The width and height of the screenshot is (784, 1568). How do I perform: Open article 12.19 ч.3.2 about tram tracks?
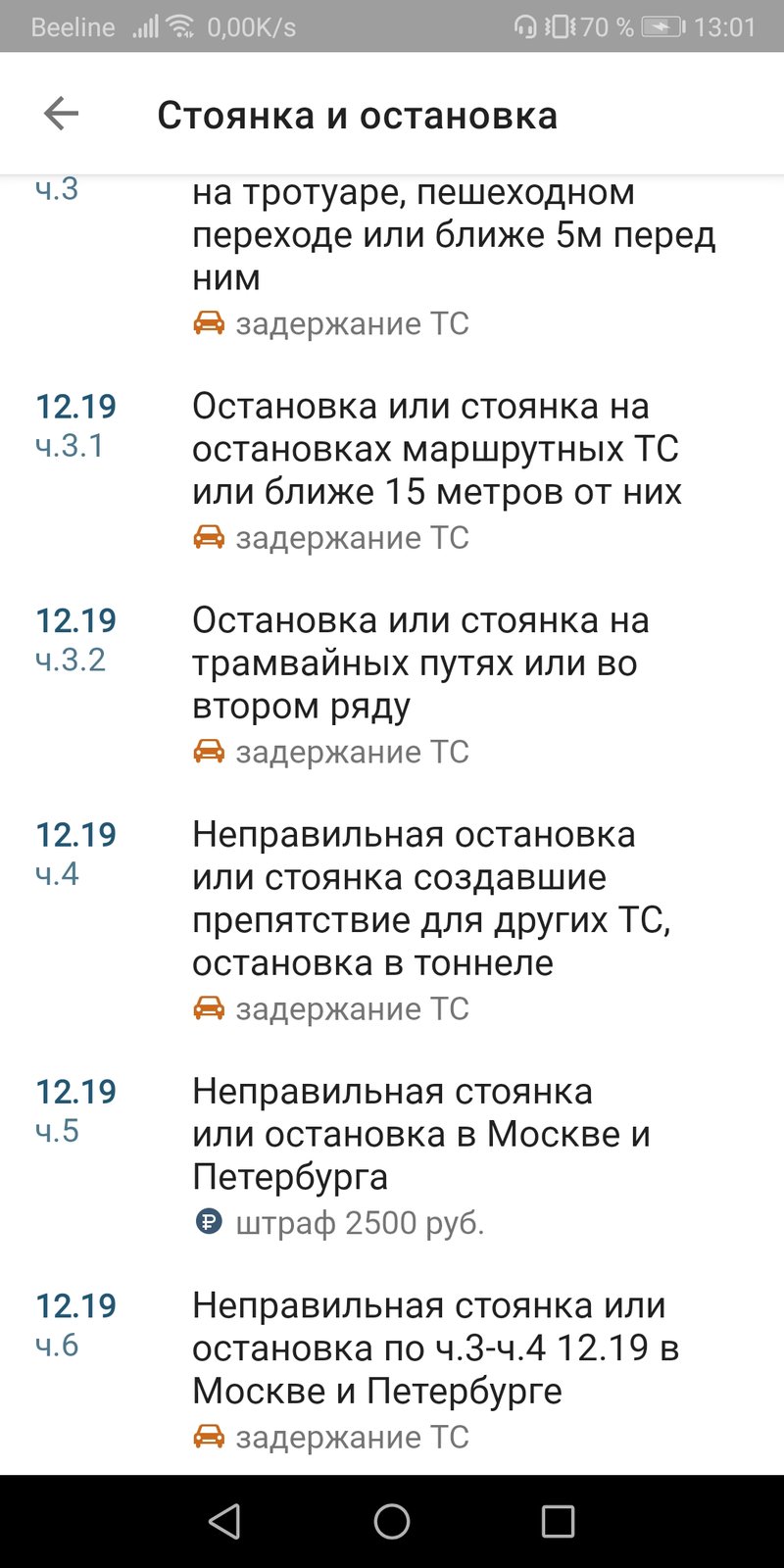(392, 685)
